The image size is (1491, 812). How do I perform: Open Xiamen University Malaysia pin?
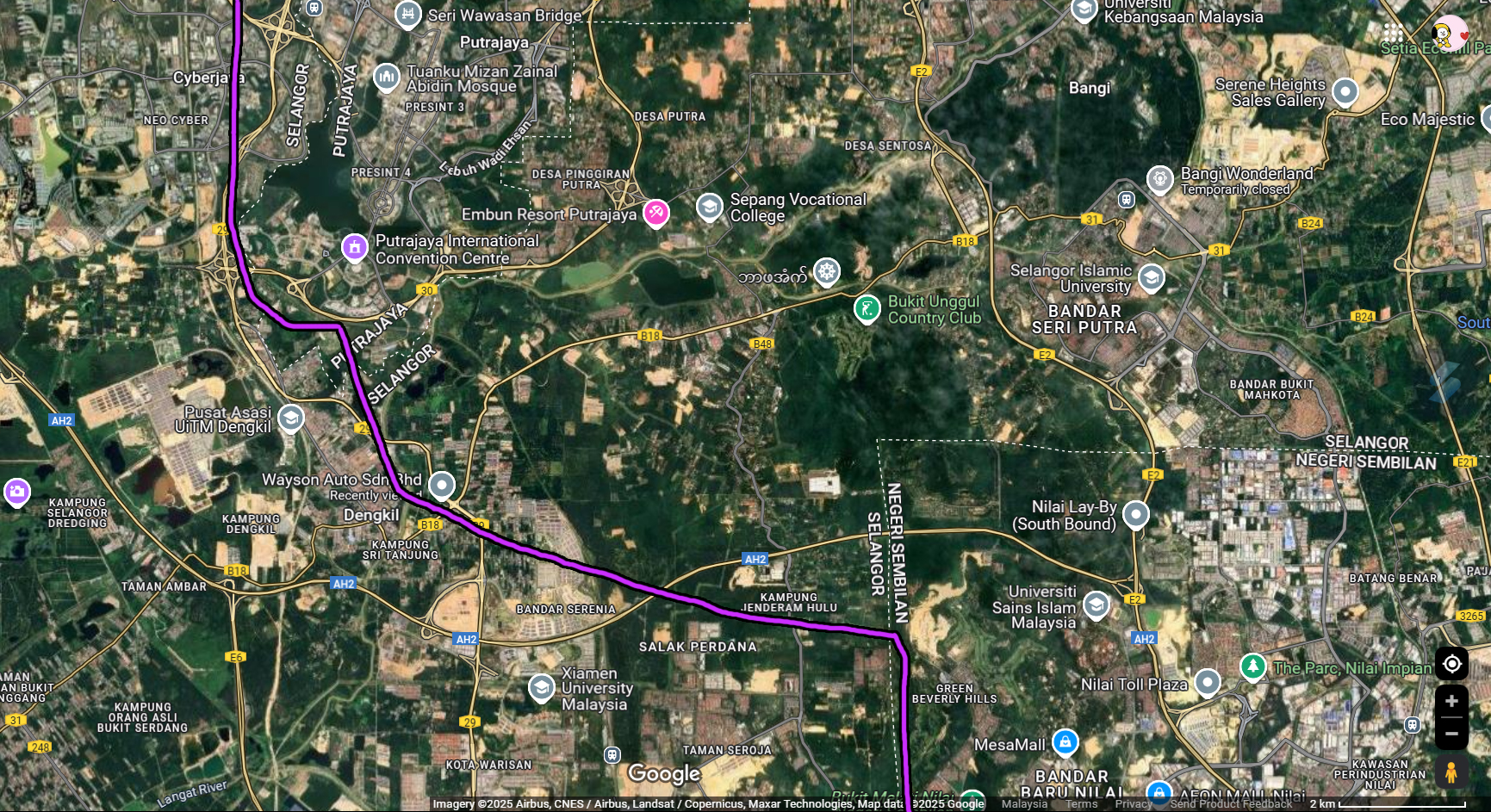point(541,688)
